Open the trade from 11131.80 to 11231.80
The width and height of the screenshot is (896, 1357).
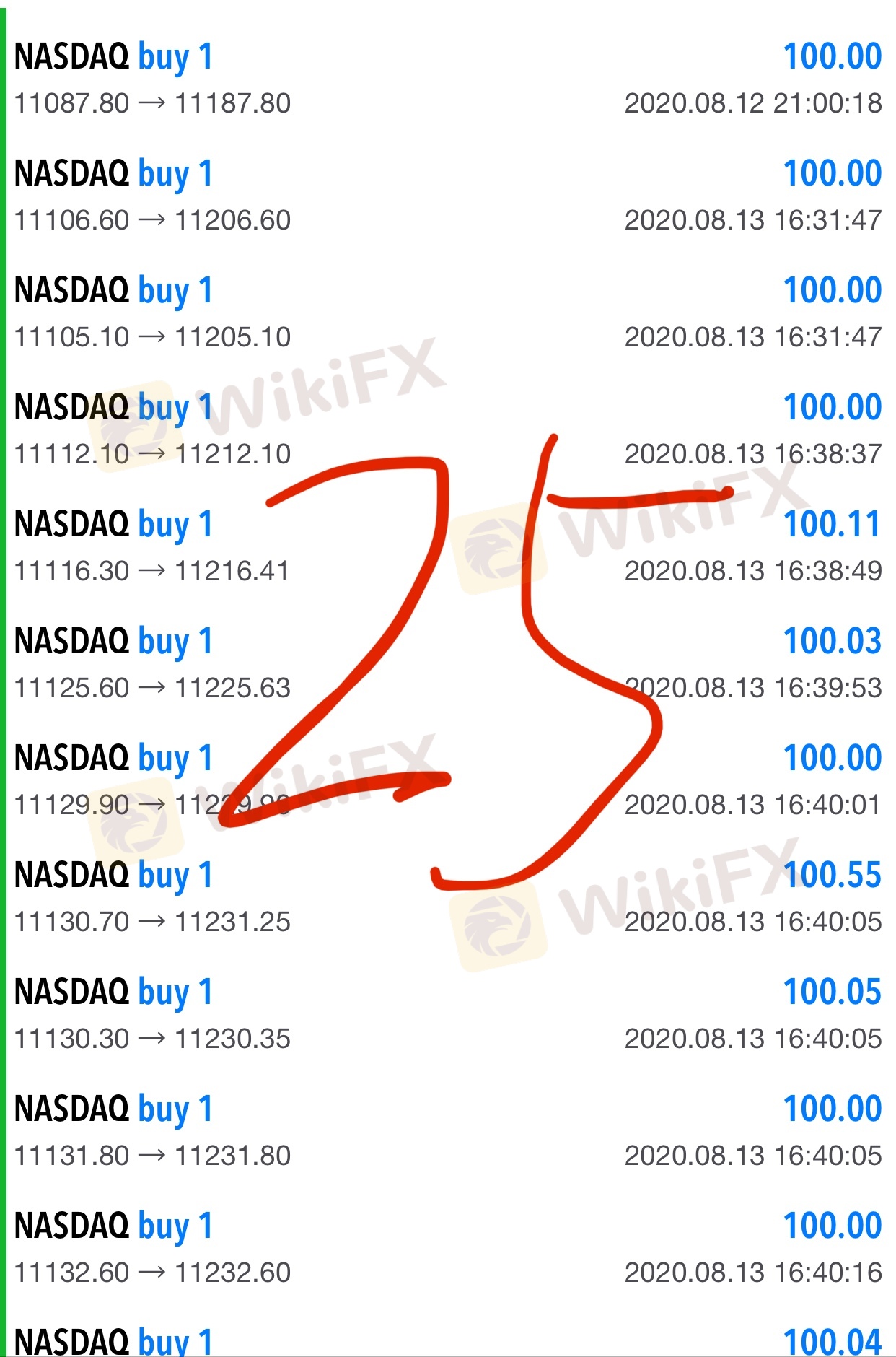coord(447,1132)
